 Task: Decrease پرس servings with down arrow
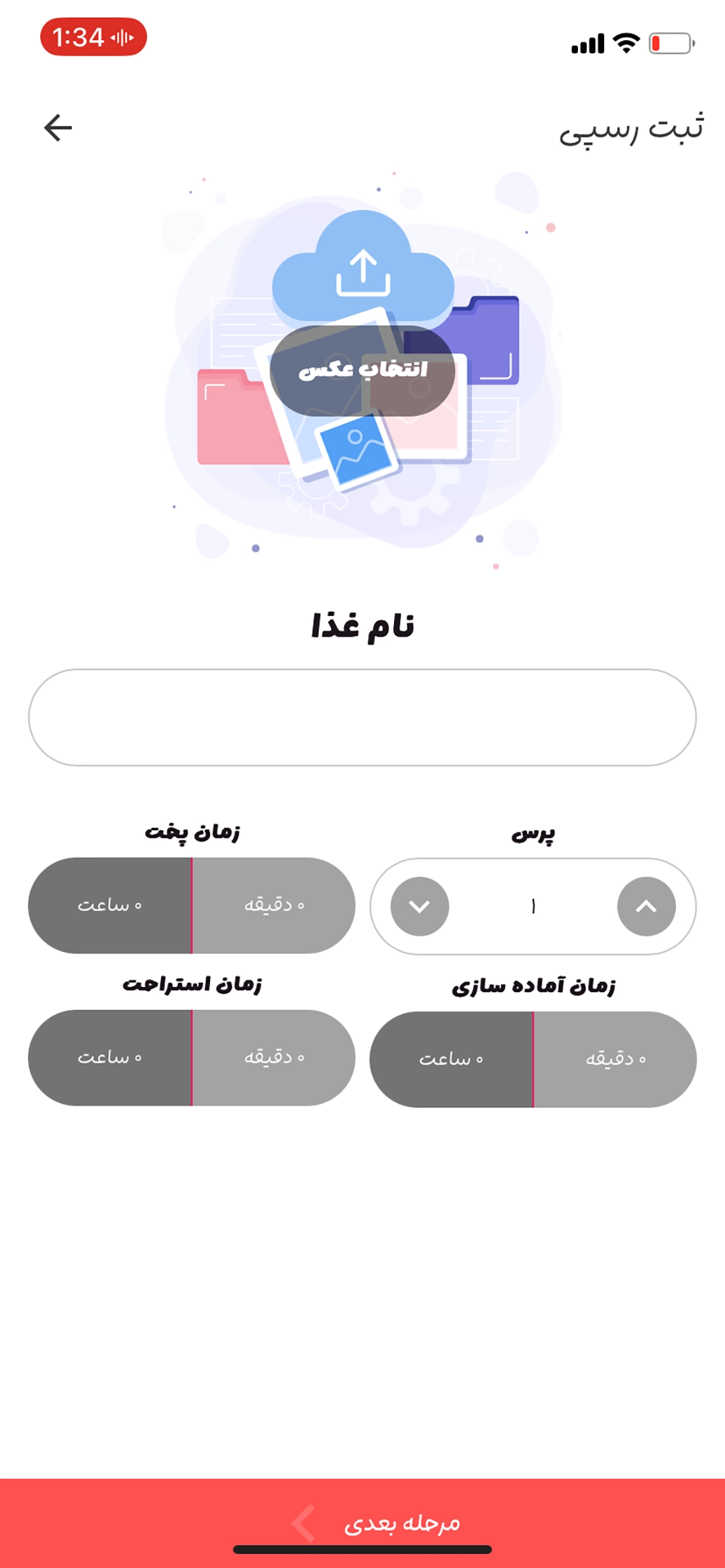[x=420, y=906]
